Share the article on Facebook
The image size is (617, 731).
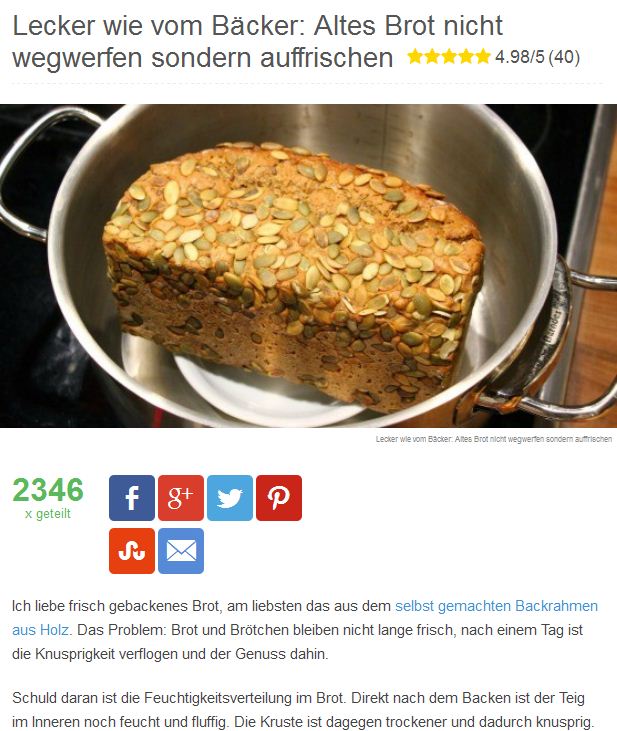tap(132, 498)
